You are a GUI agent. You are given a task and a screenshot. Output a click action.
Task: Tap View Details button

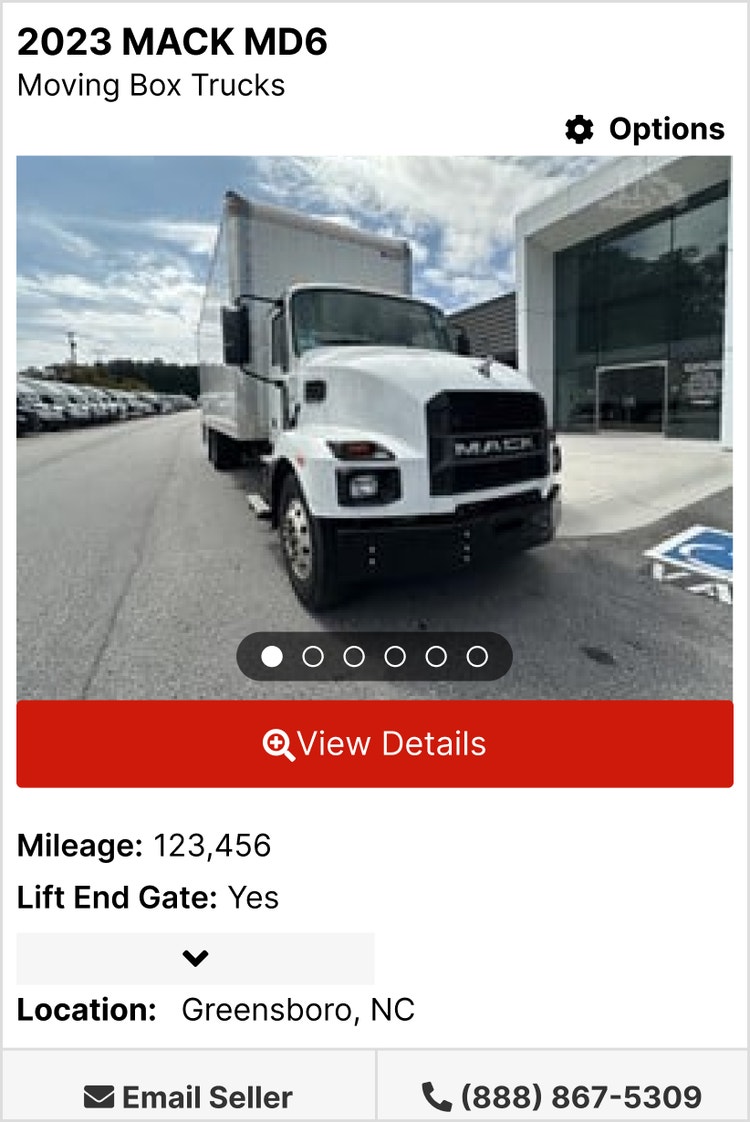pos(375,744)
